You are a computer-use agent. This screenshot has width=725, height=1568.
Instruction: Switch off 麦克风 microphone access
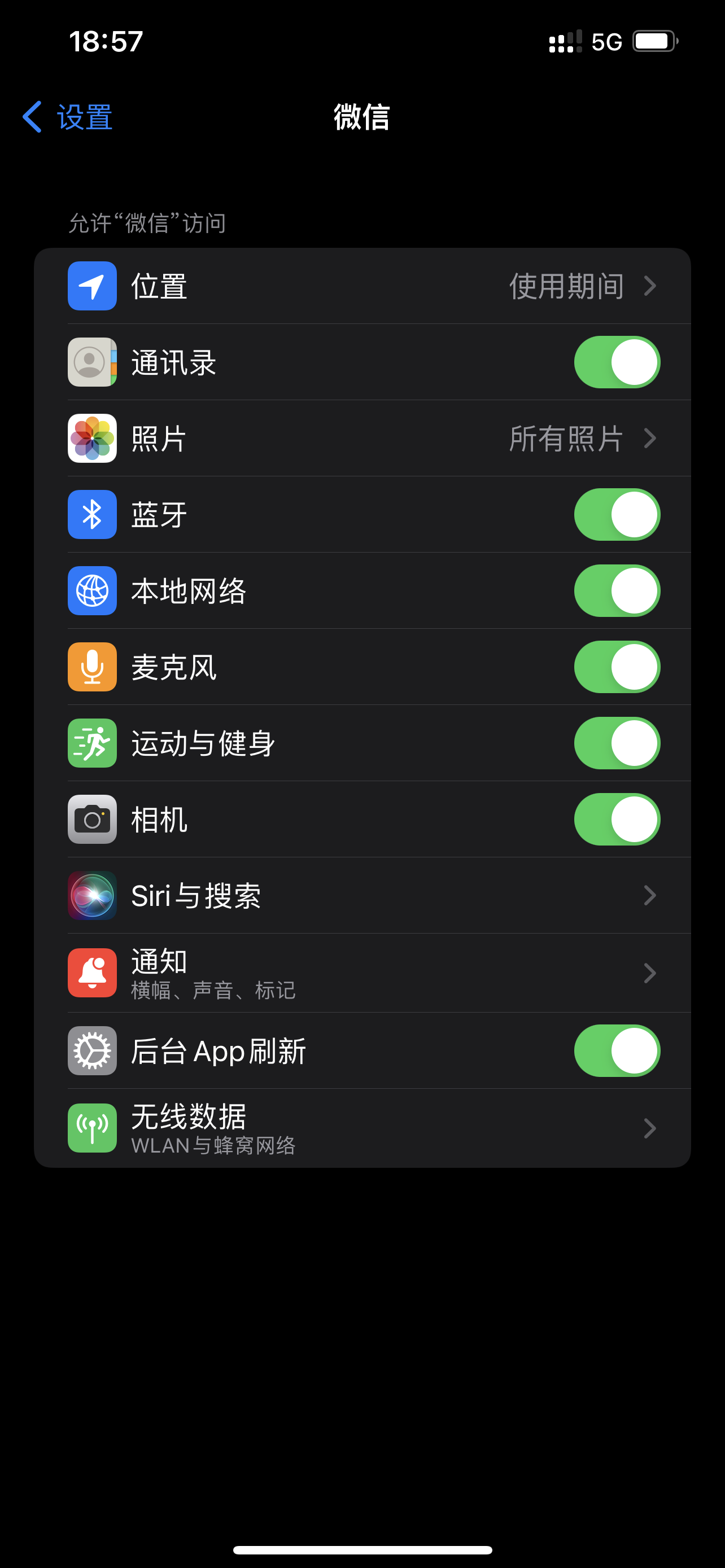pyautogui.click(x=616, y=667)
